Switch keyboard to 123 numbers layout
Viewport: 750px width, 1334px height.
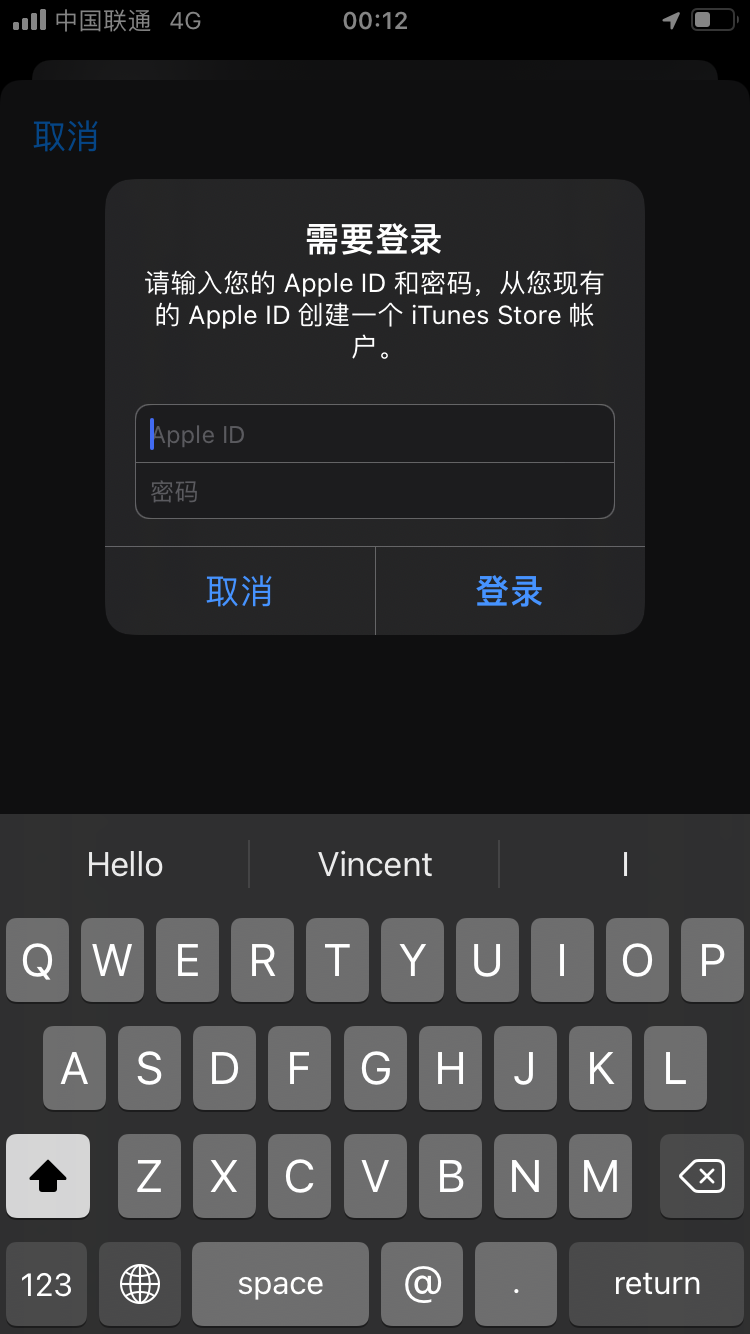click(46, 1284)
